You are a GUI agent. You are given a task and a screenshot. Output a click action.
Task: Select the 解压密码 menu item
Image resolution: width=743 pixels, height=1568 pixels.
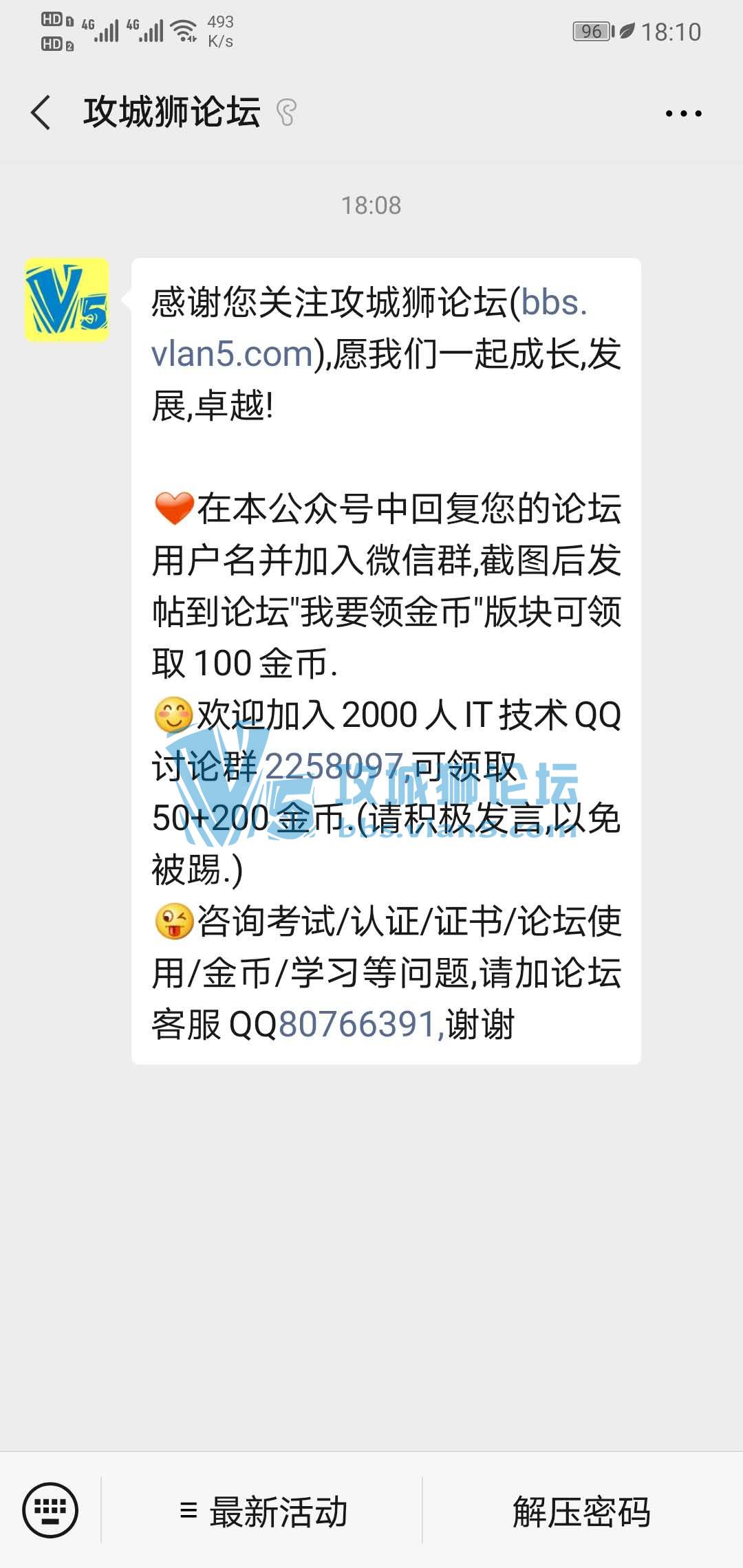click(x=581, y=1511)
